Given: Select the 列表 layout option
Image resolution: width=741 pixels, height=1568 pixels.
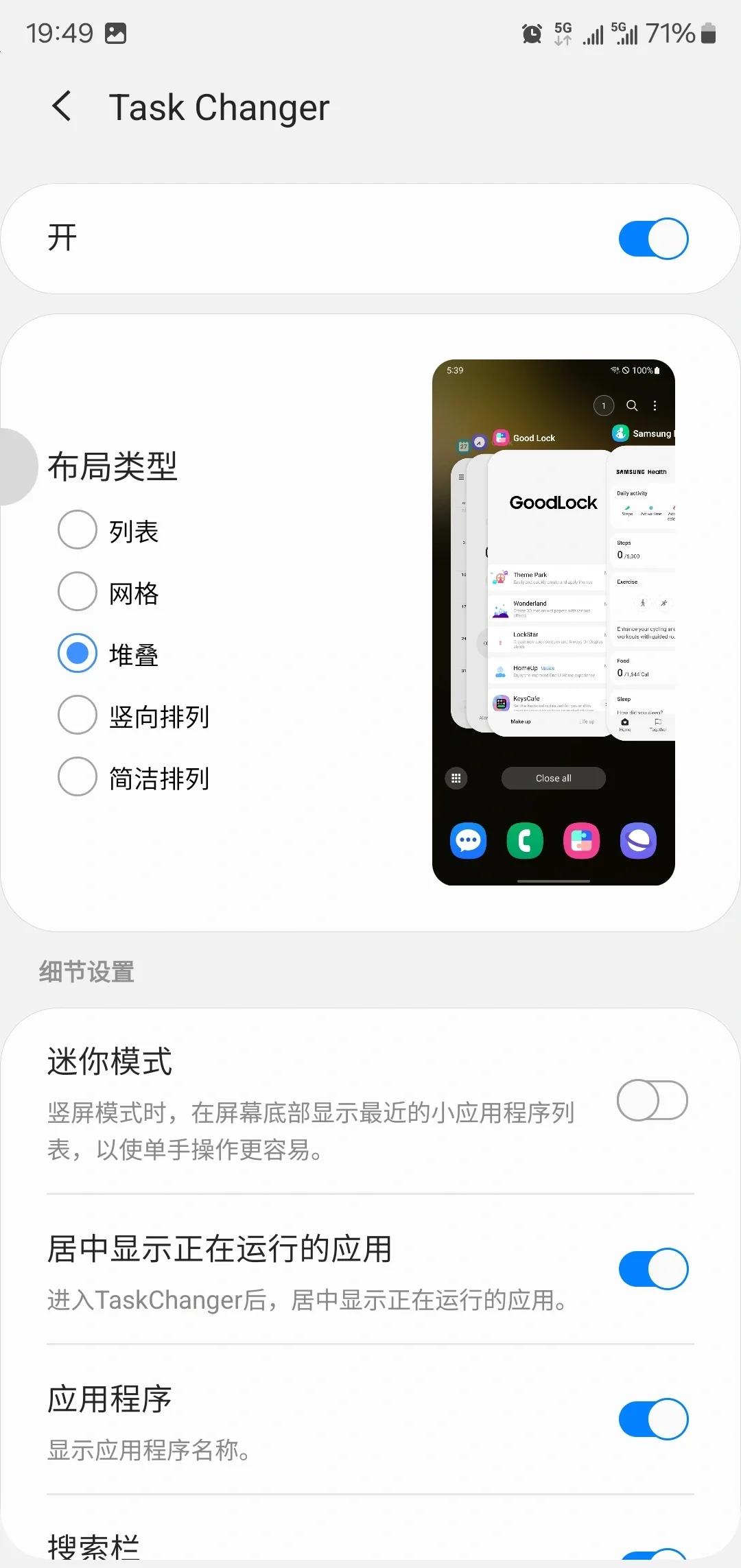Looking at the screenshot, I should [x=77, y=529].
